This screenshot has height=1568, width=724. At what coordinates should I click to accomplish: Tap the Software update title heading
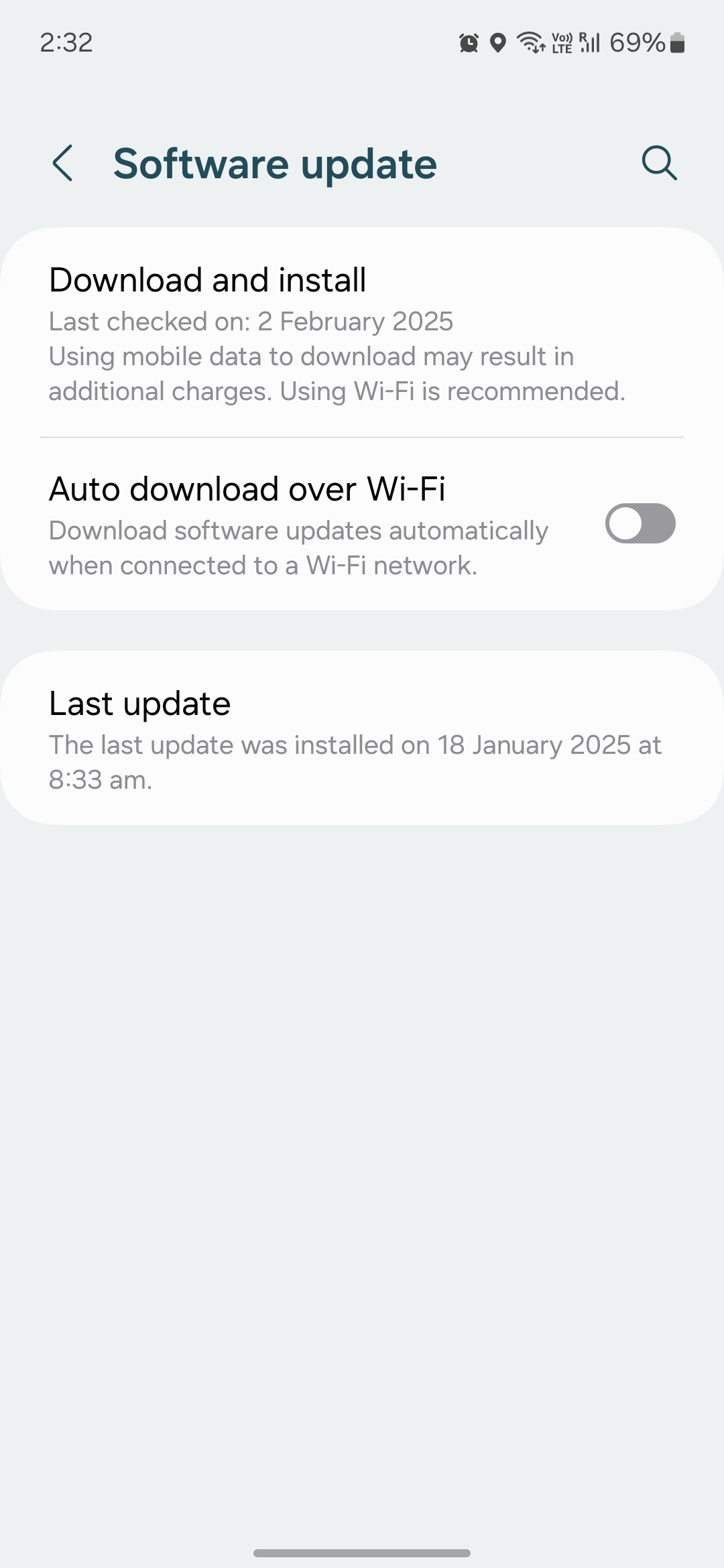[x=275, y=163]
